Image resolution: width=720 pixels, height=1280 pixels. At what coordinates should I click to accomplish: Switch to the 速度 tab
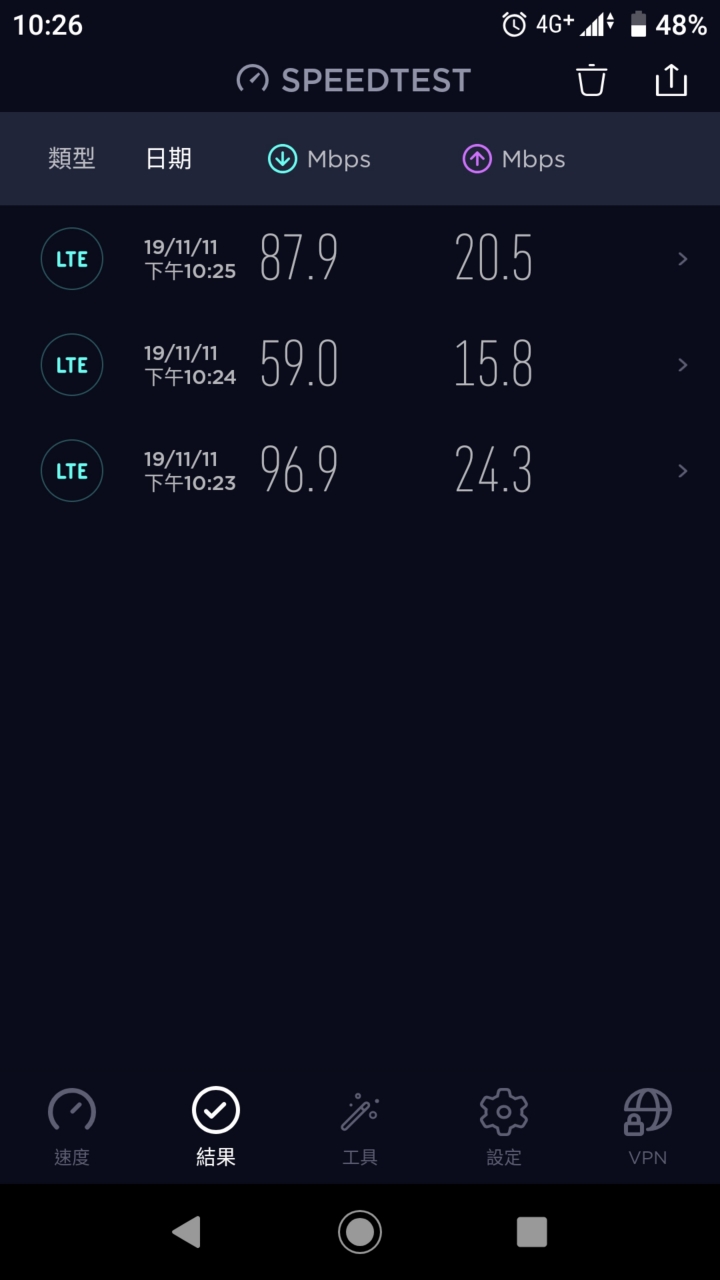coord(72,1127)
